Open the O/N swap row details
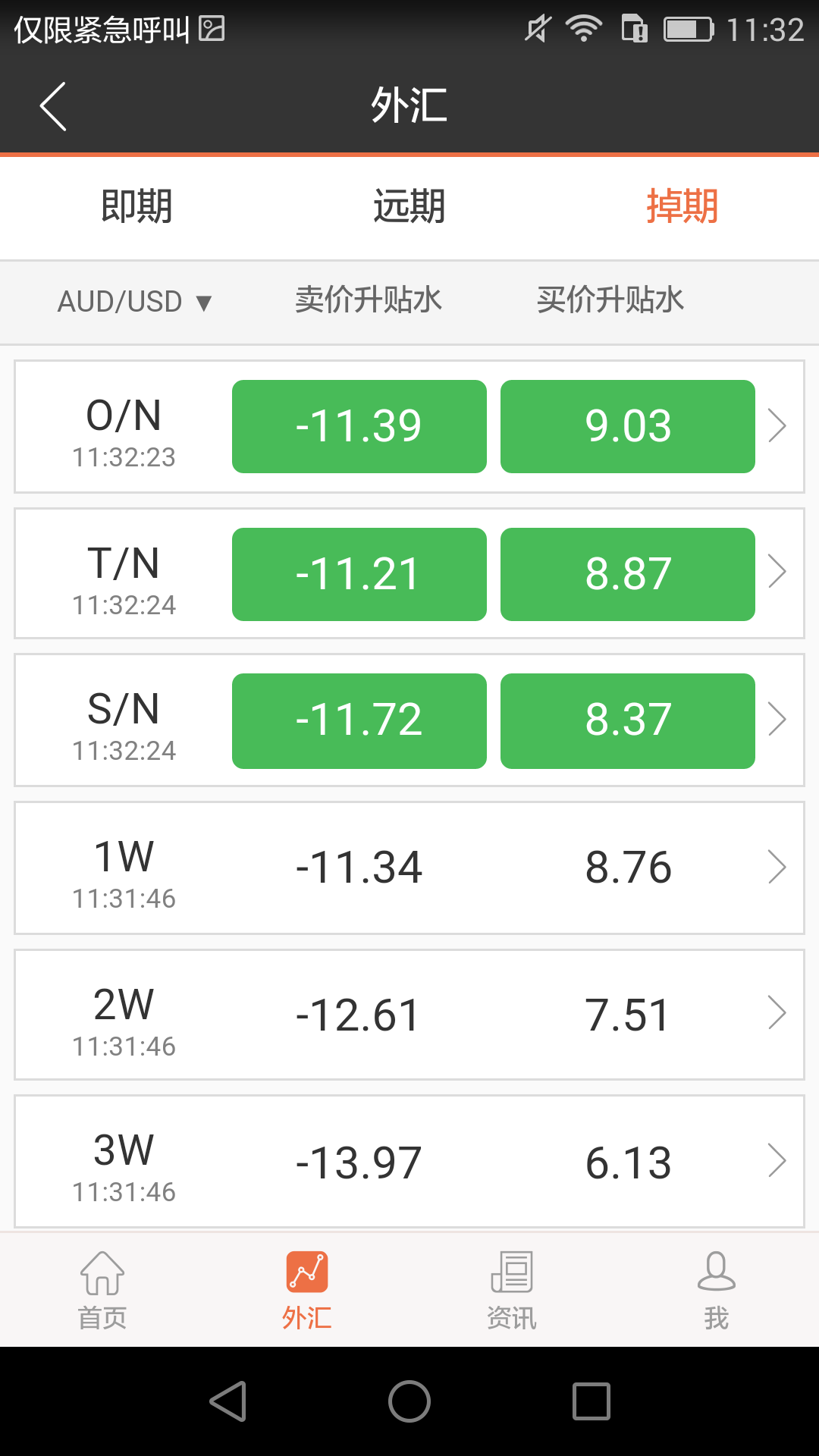 coord(777,426)
